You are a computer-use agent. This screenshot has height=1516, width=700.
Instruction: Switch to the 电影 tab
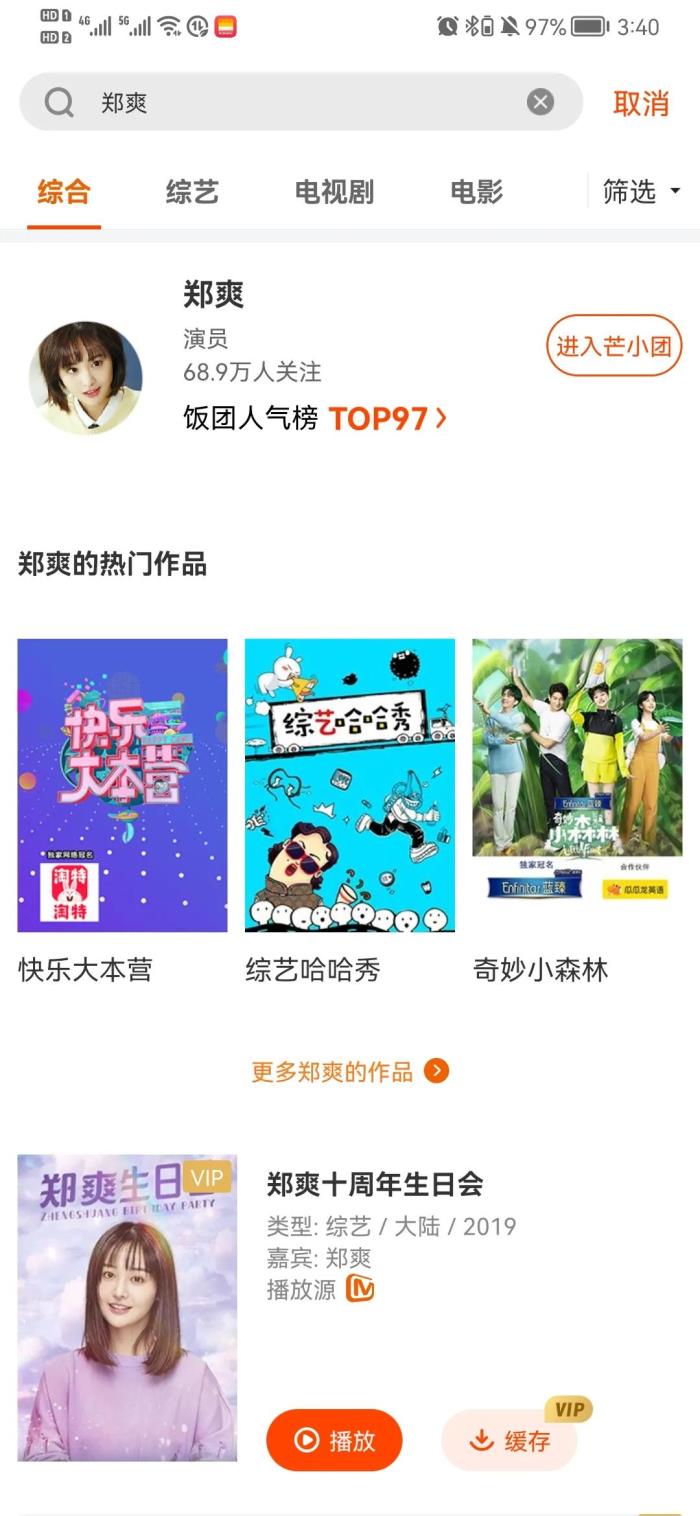coord(476,192)
